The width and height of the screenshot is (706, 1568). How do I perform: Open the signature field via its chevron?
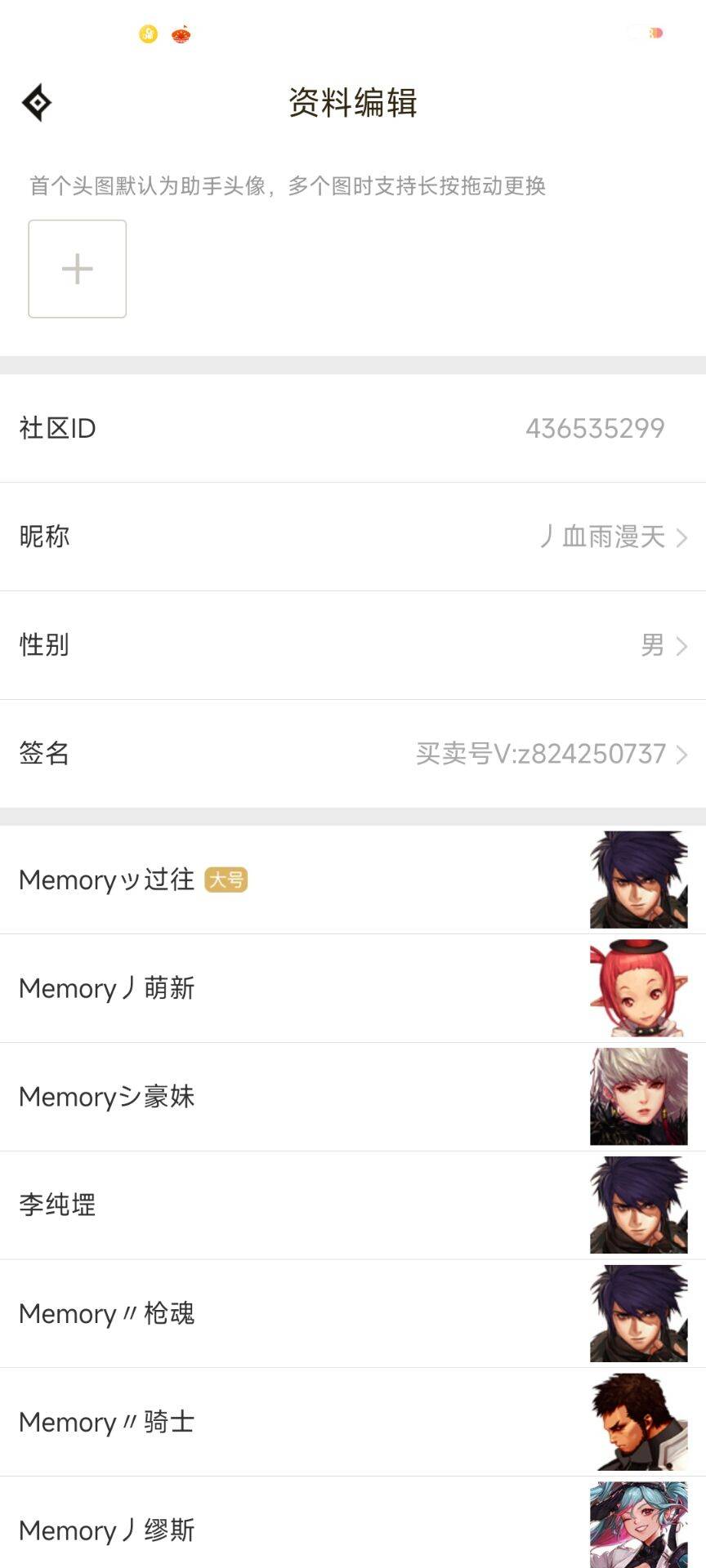tap(684, 755)
